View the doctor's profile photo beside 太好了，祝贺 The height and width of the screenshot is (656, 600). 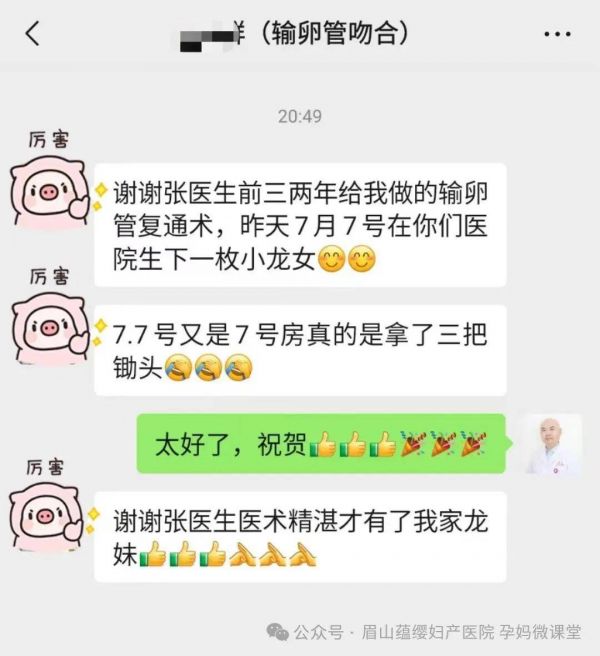coord(551,444)
